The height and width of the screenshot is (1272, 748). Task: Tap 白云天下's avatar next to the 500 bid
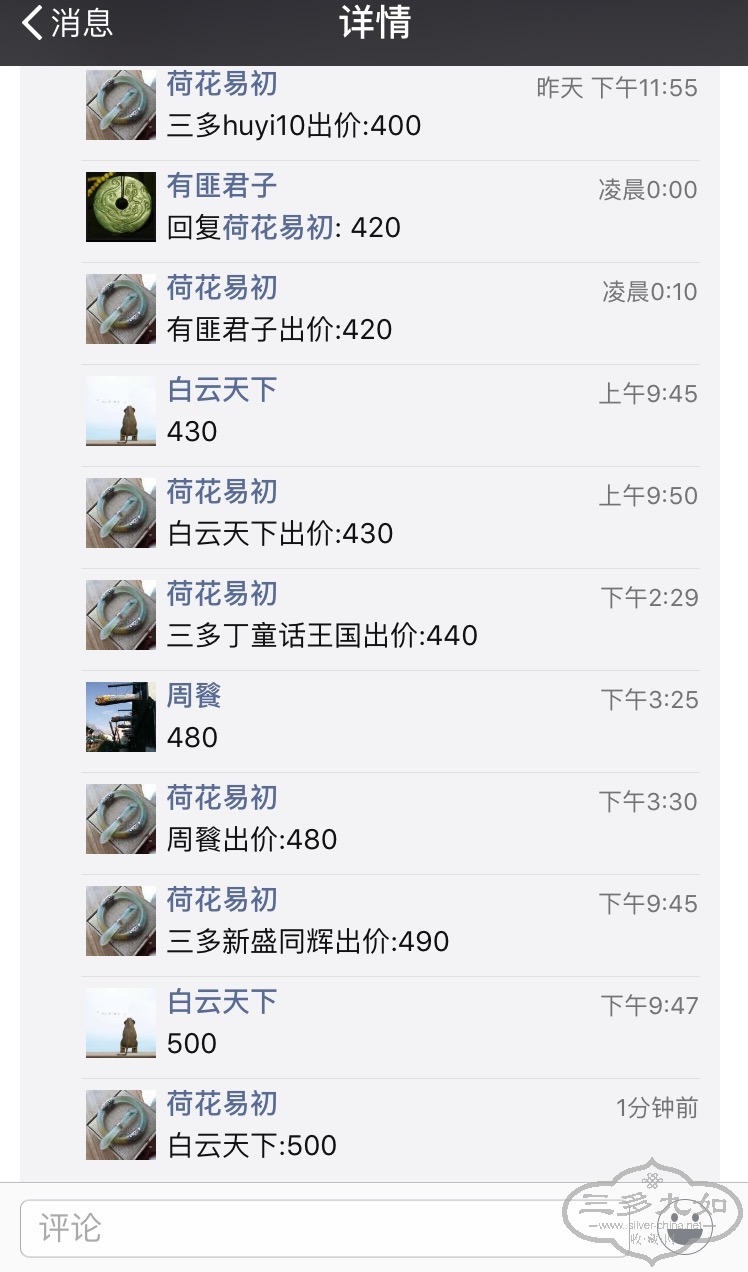click(x=121, y=1022)
